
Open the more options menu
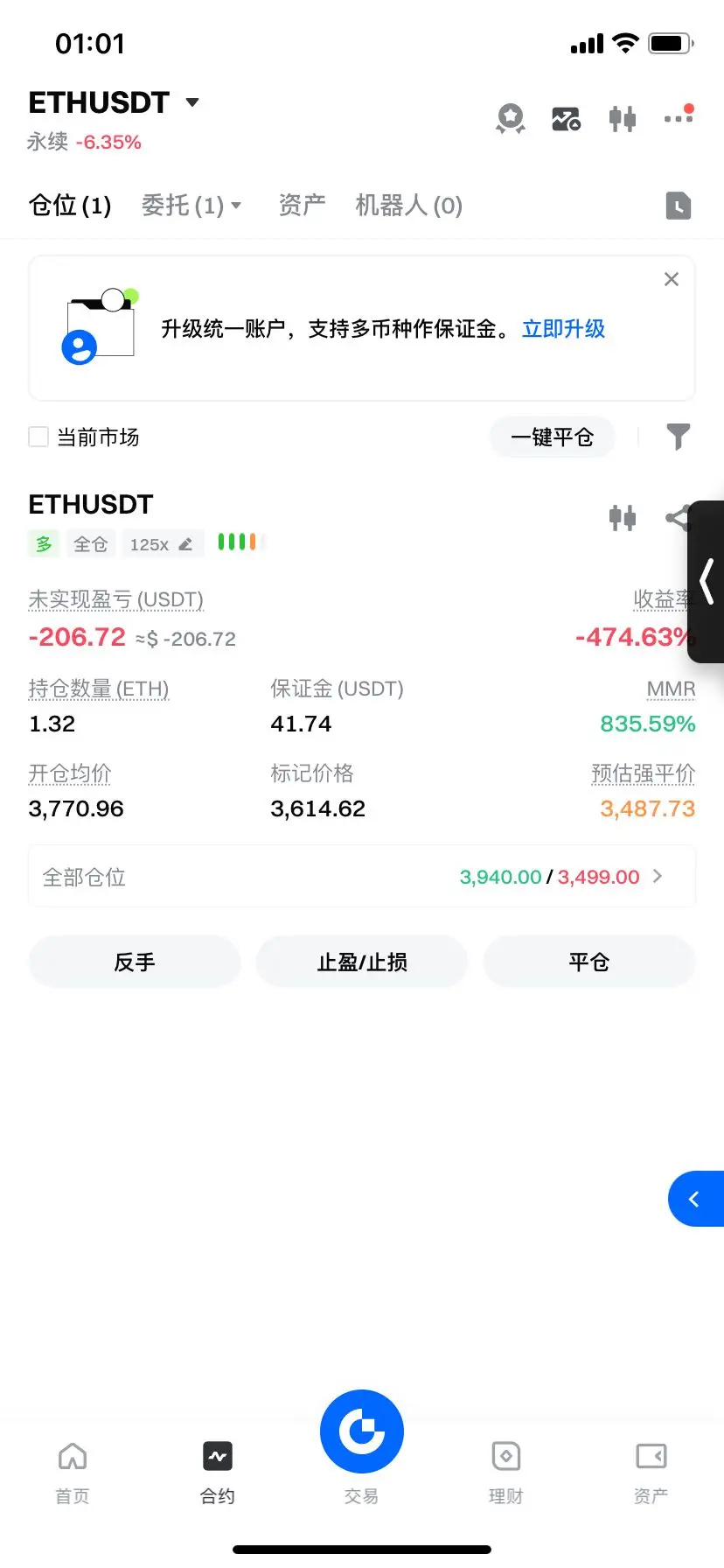(x=678, y=116)
